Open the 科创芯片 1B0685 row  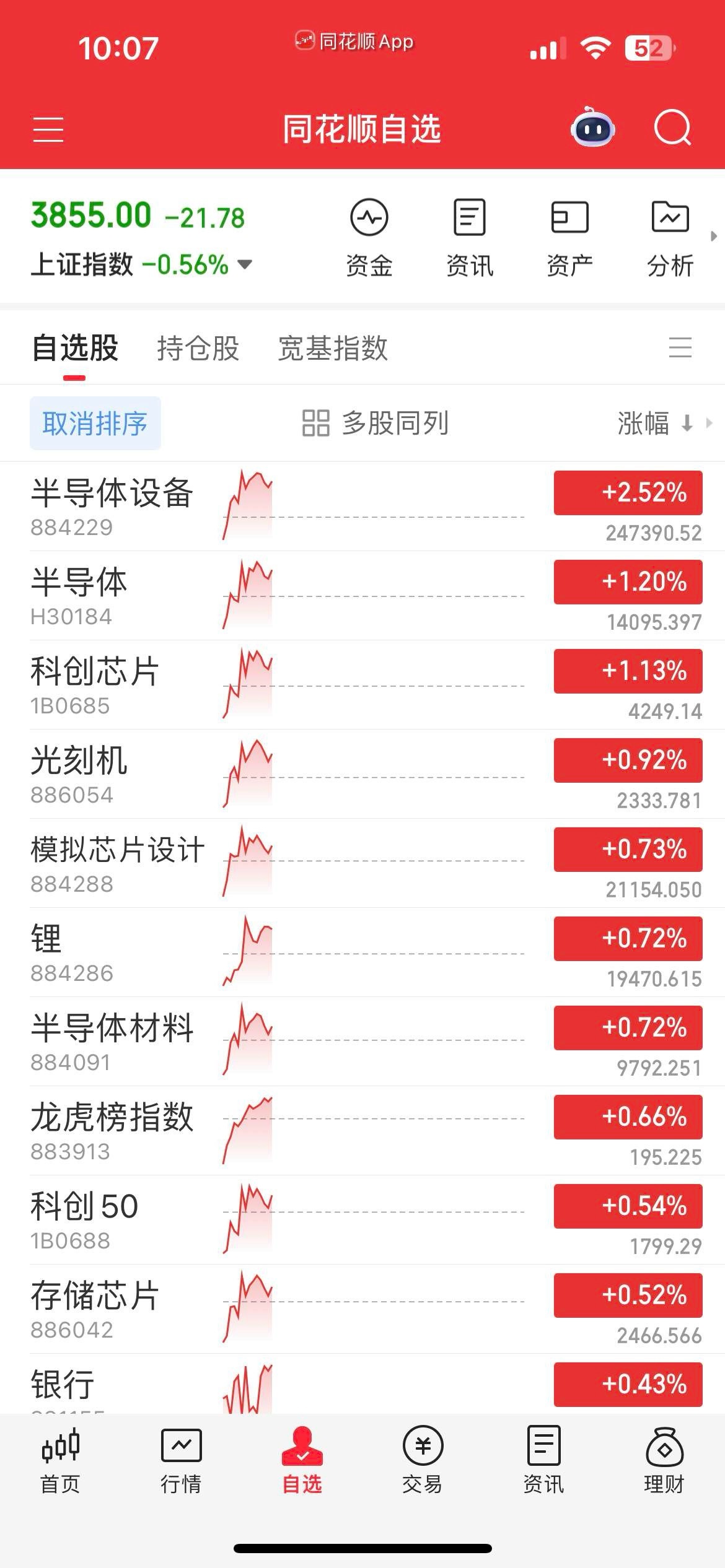pos(362,685)
